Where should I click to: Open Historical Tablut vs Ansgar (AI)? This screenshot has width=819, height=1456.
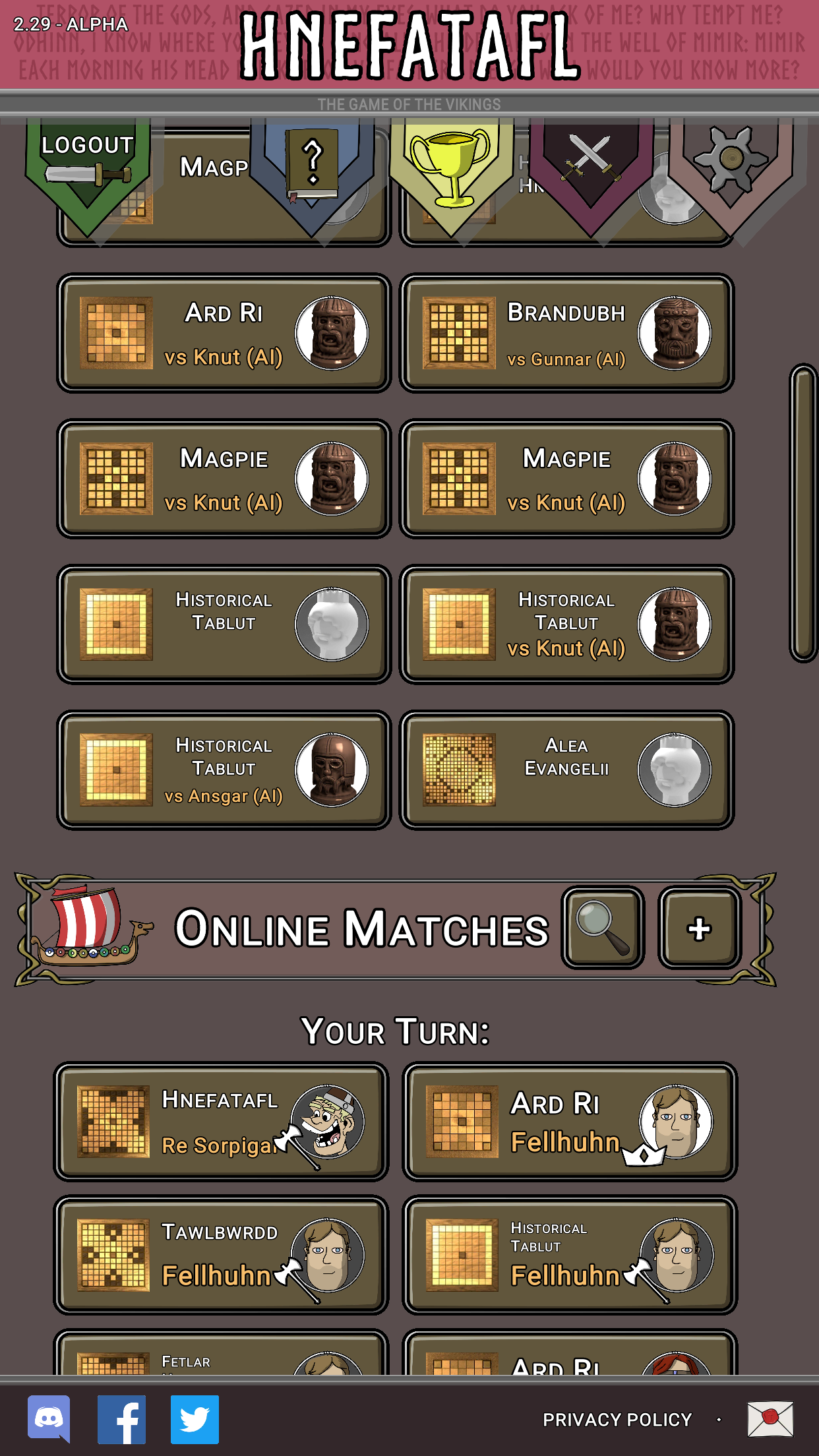pyautogui.click(x=224, y=770)
